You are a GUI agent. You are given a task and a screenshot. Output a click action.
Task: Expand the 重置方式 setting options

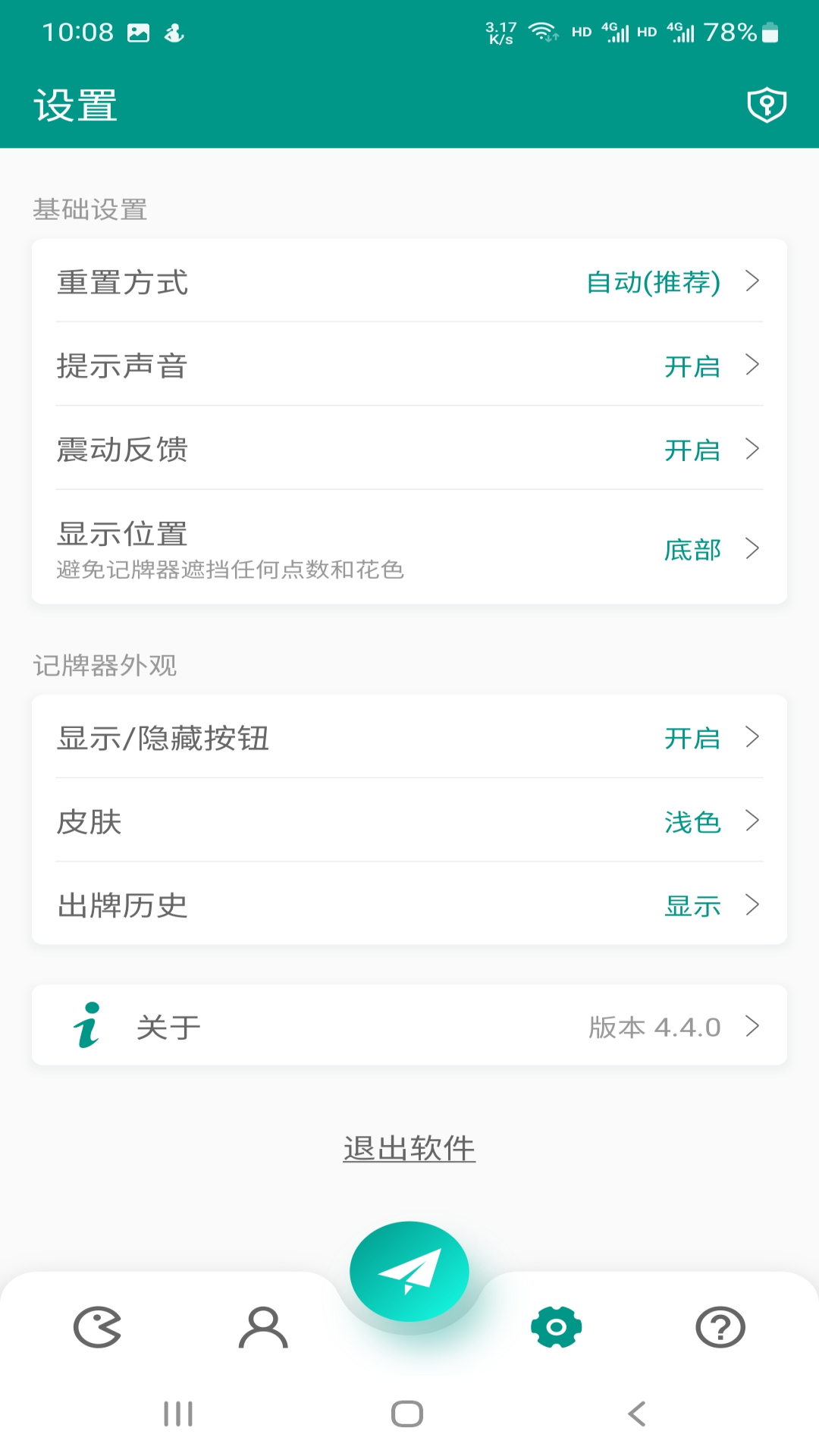[409, 283]
